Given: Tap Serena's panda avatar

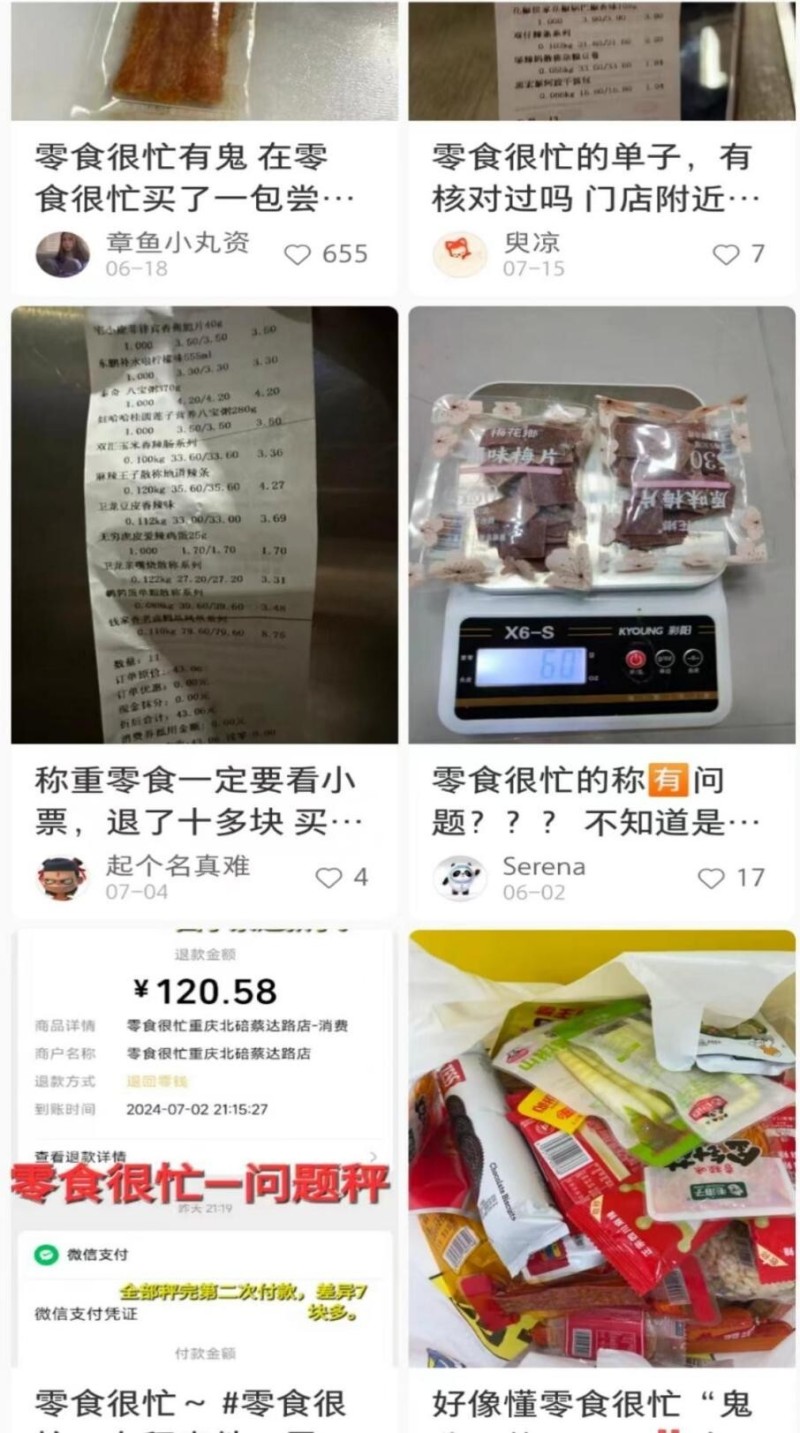Looking at the screenshot, I should coord(460,878).
